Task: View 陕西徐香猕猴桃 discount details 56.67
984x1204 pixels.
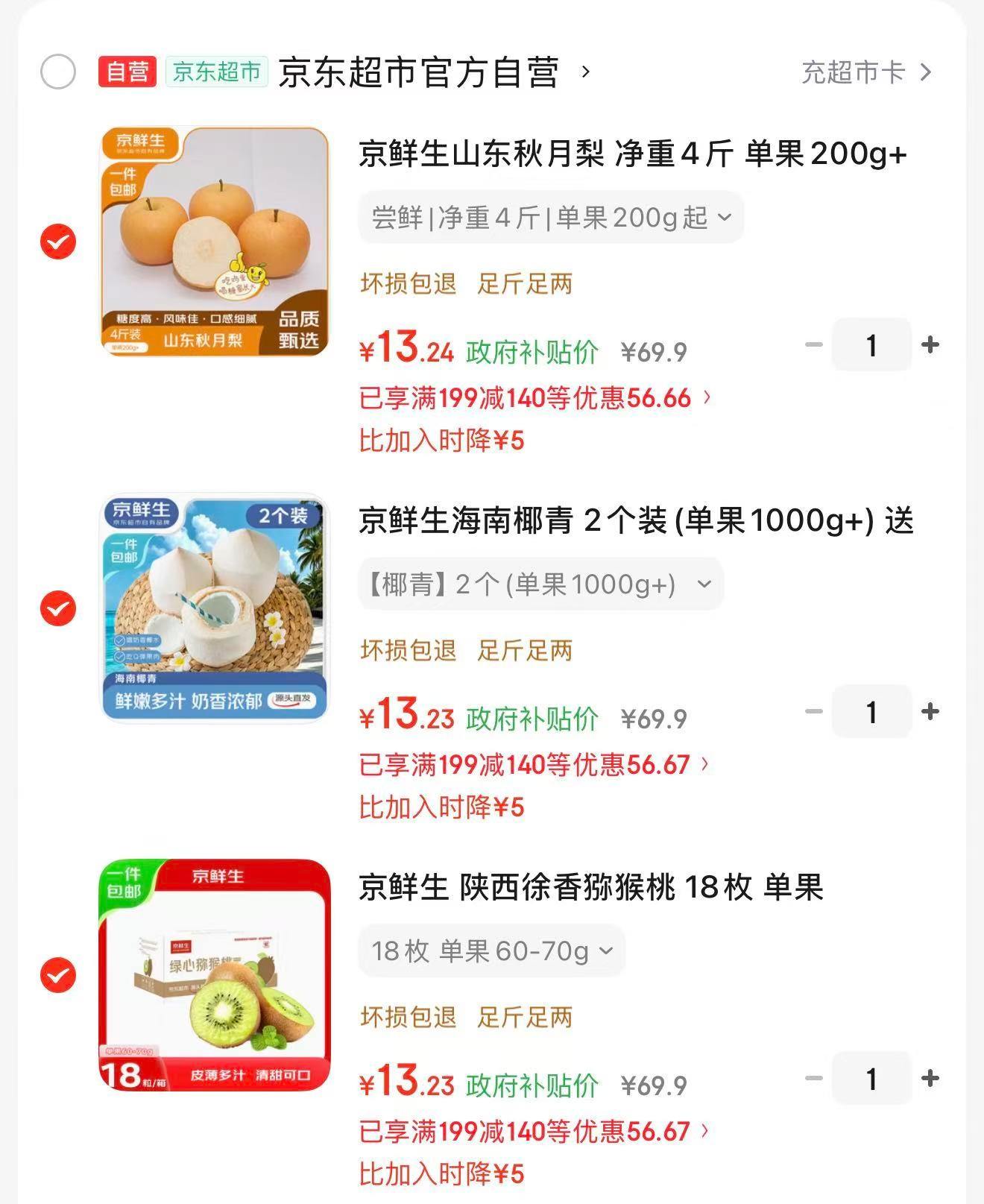Action: (534, 1132)
